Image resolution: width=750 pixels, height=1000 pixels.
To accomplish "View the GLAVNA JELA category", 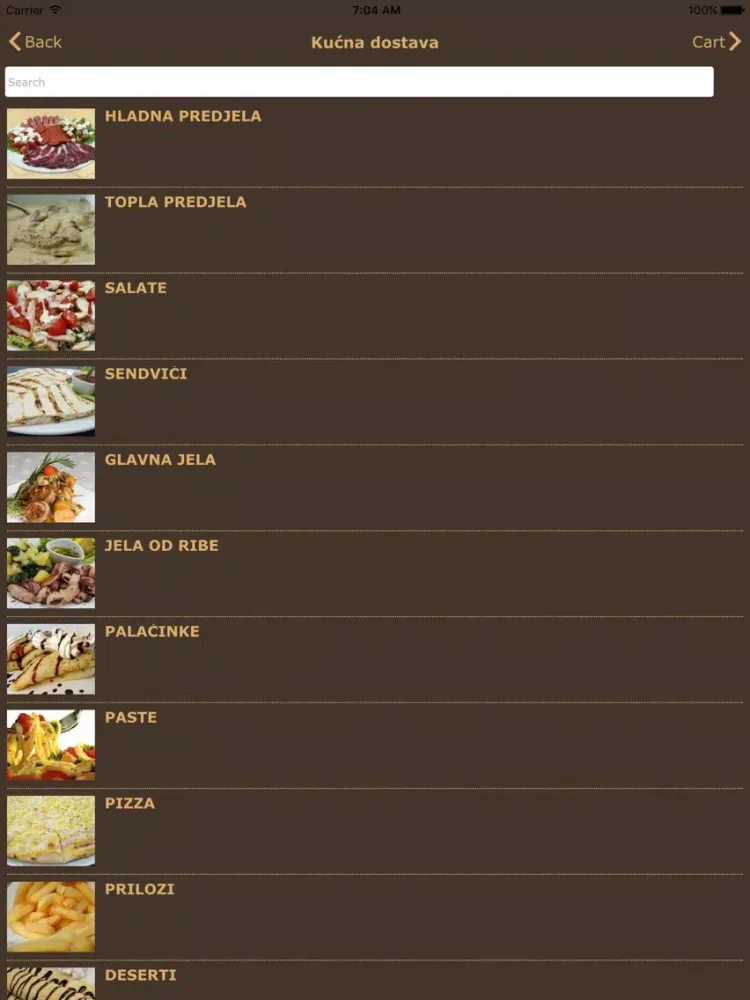I will 160,461.
